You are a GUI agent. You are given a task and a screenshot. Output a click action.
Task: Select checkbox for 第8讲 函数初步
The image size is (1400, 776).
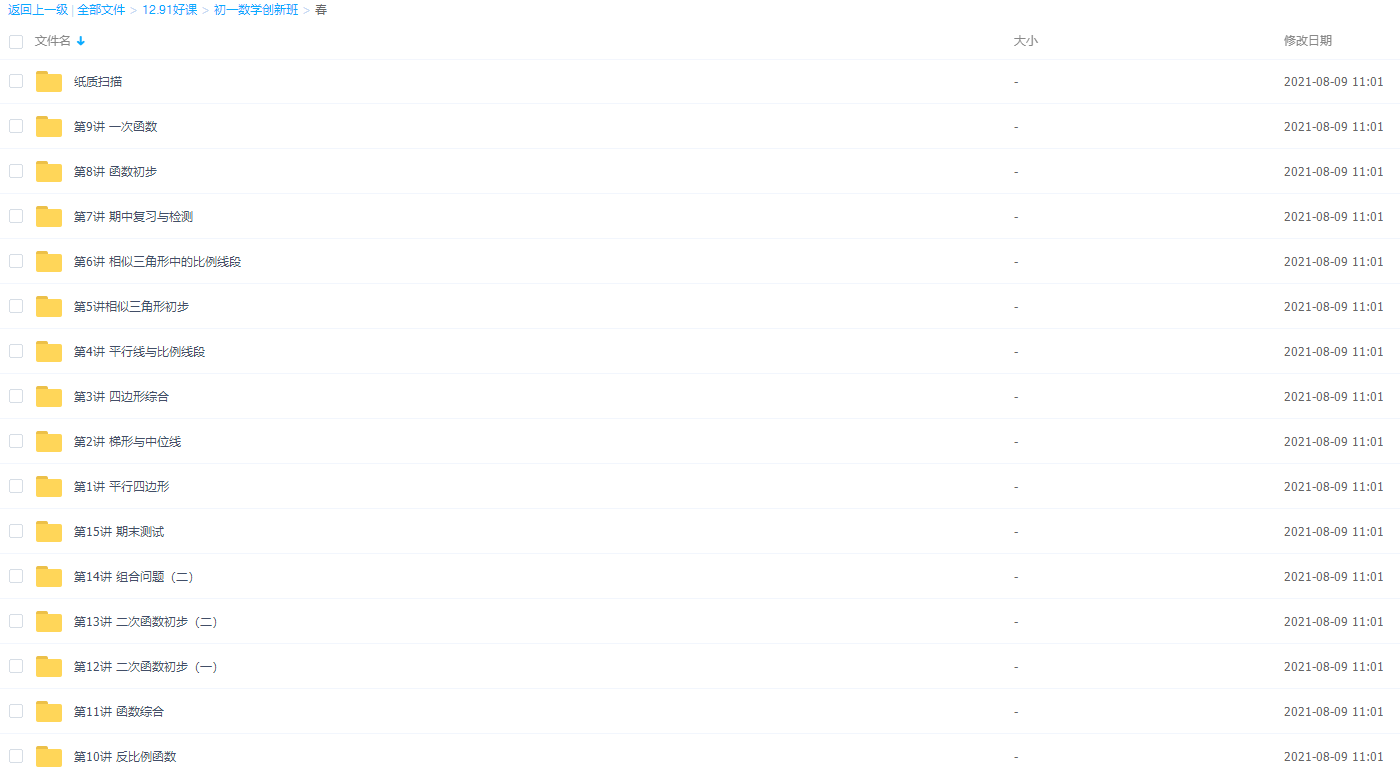coord(16,171)
